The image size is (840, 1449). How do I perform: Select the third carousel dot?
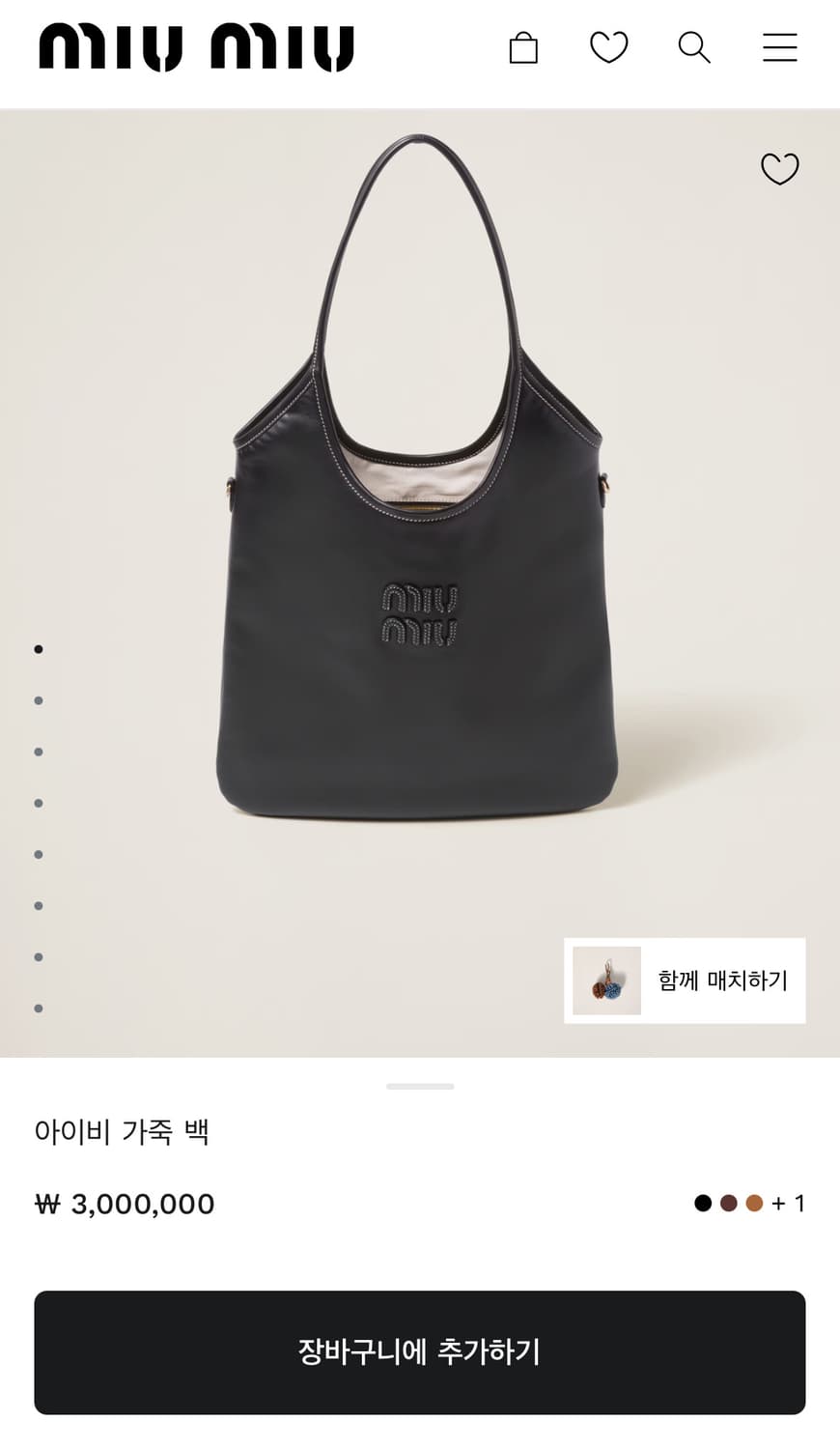tap(39, 752)
